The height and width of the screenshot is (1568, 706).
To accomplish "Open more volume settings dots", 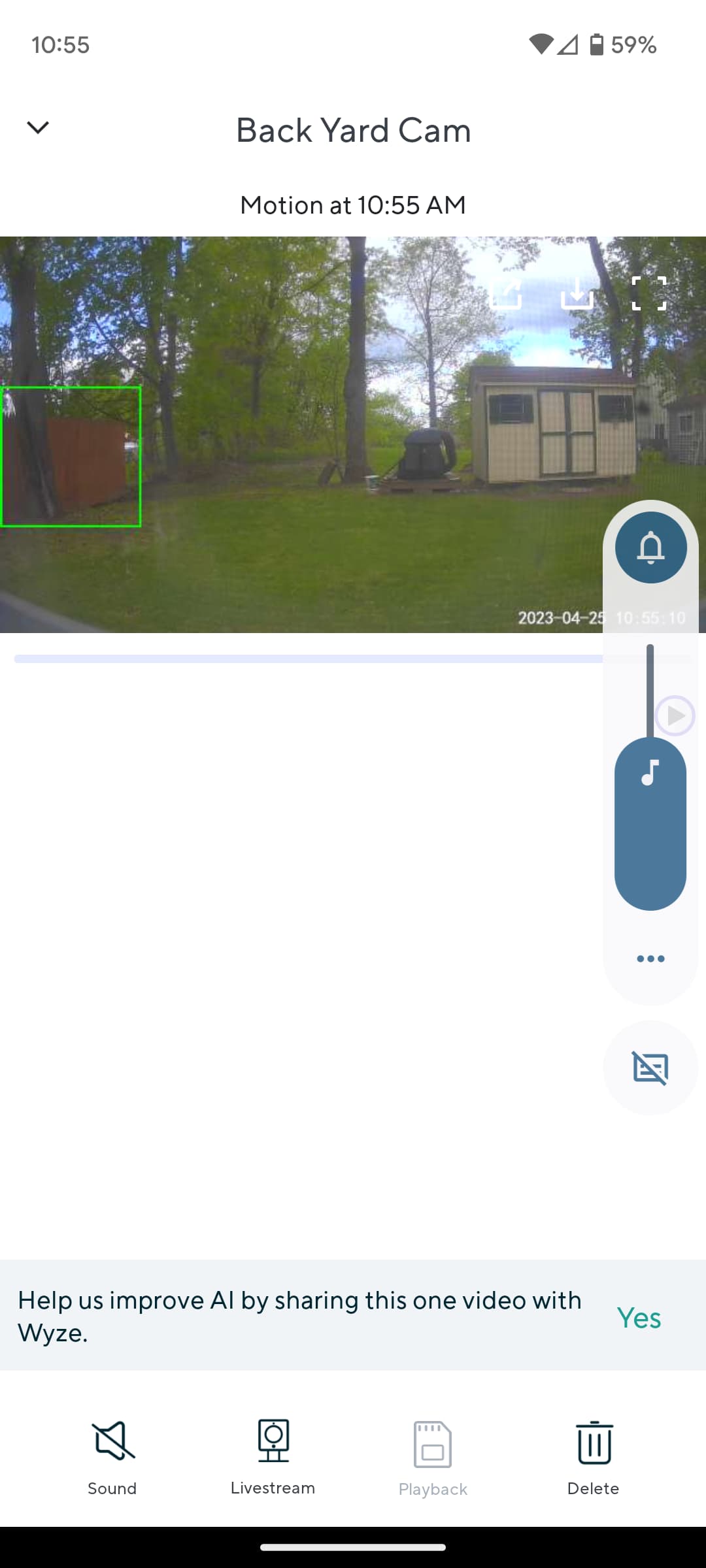I will pos(650,958).
